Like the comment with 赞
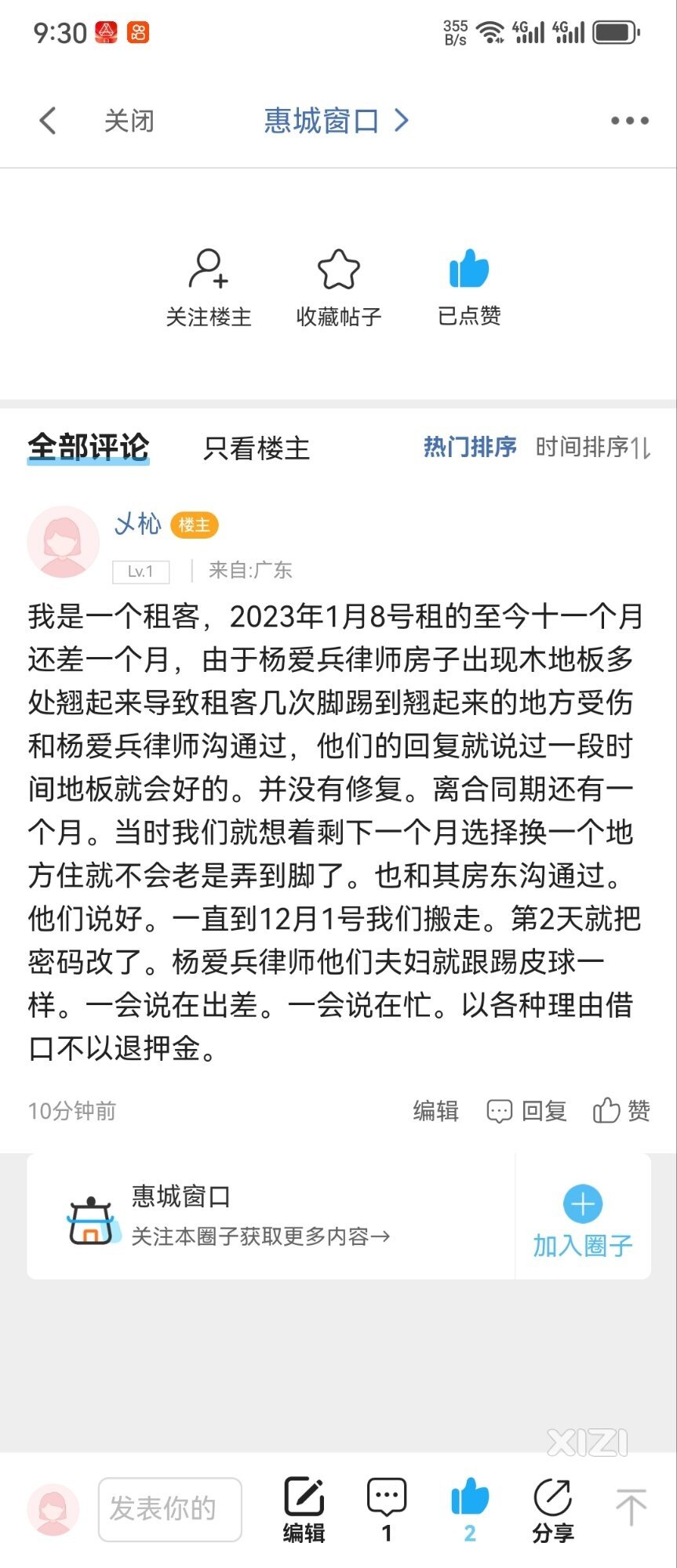The height and width of the screenshot is (1568, 677). pos(621,1110)
